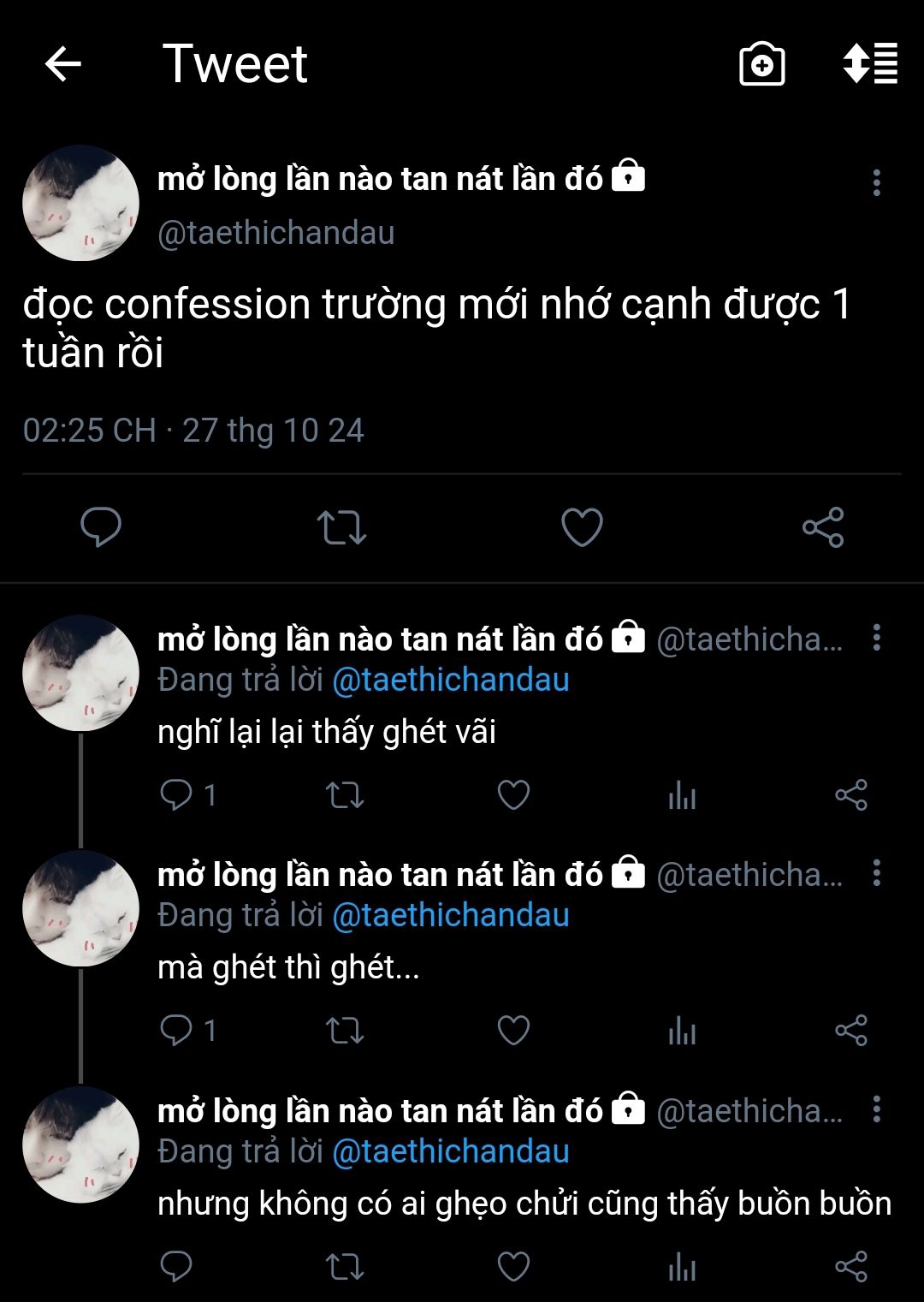Go back from the Tweet screen
The image size is (924, 1302).
coord(62,64)
